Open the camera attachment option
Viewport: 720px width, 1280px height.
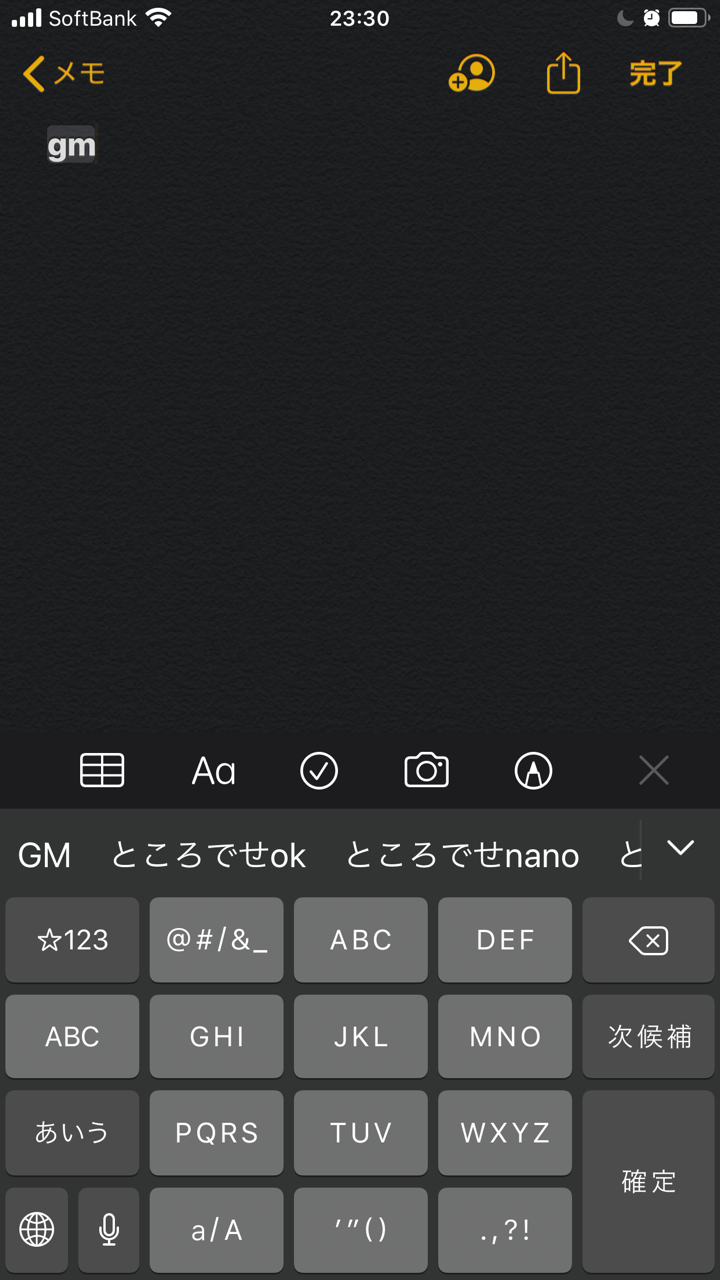426,770
